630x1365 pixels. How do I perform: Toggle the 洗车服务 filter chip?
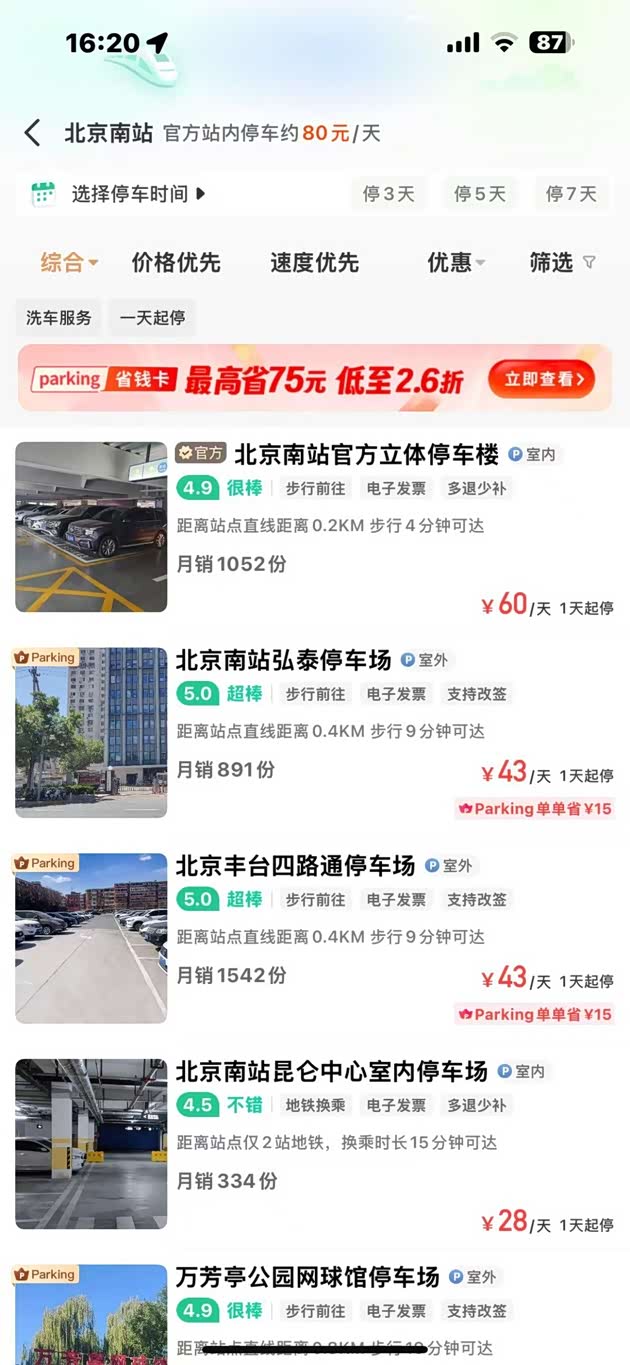click(x=59, y=318)
